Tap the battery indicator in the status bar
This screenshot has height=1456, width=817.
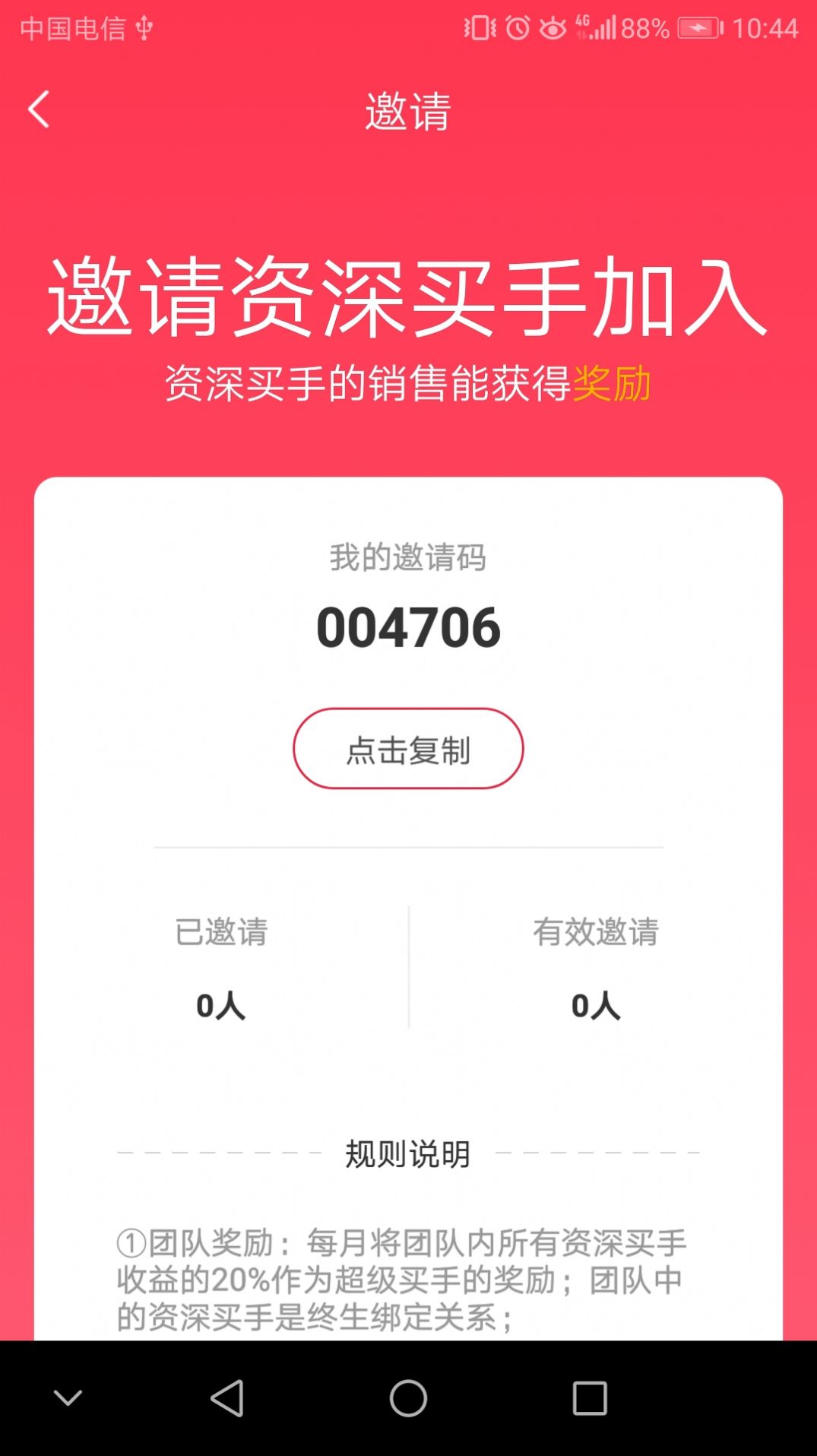click(x=697, y=27)
